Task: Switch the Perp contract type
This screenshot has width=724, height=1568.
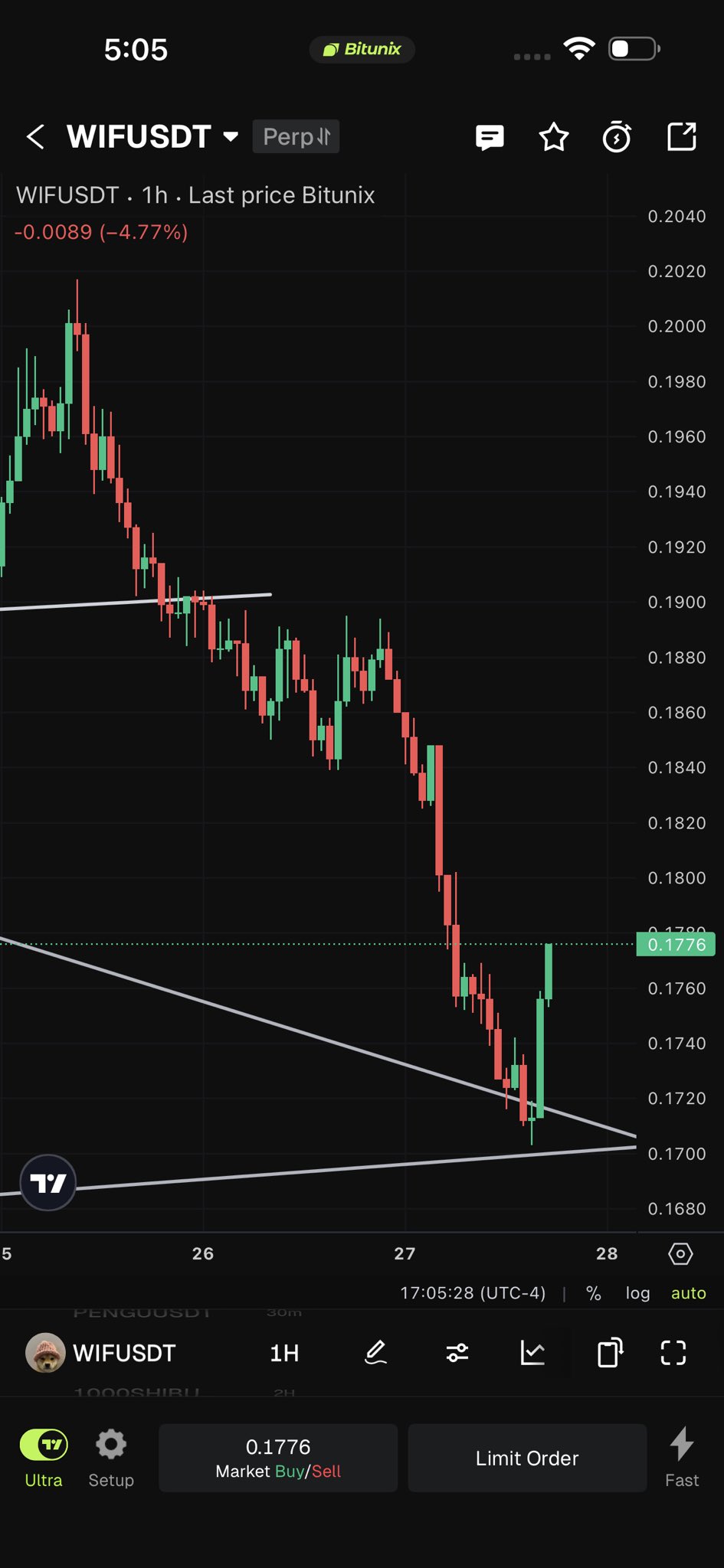Action: [296, 137]
